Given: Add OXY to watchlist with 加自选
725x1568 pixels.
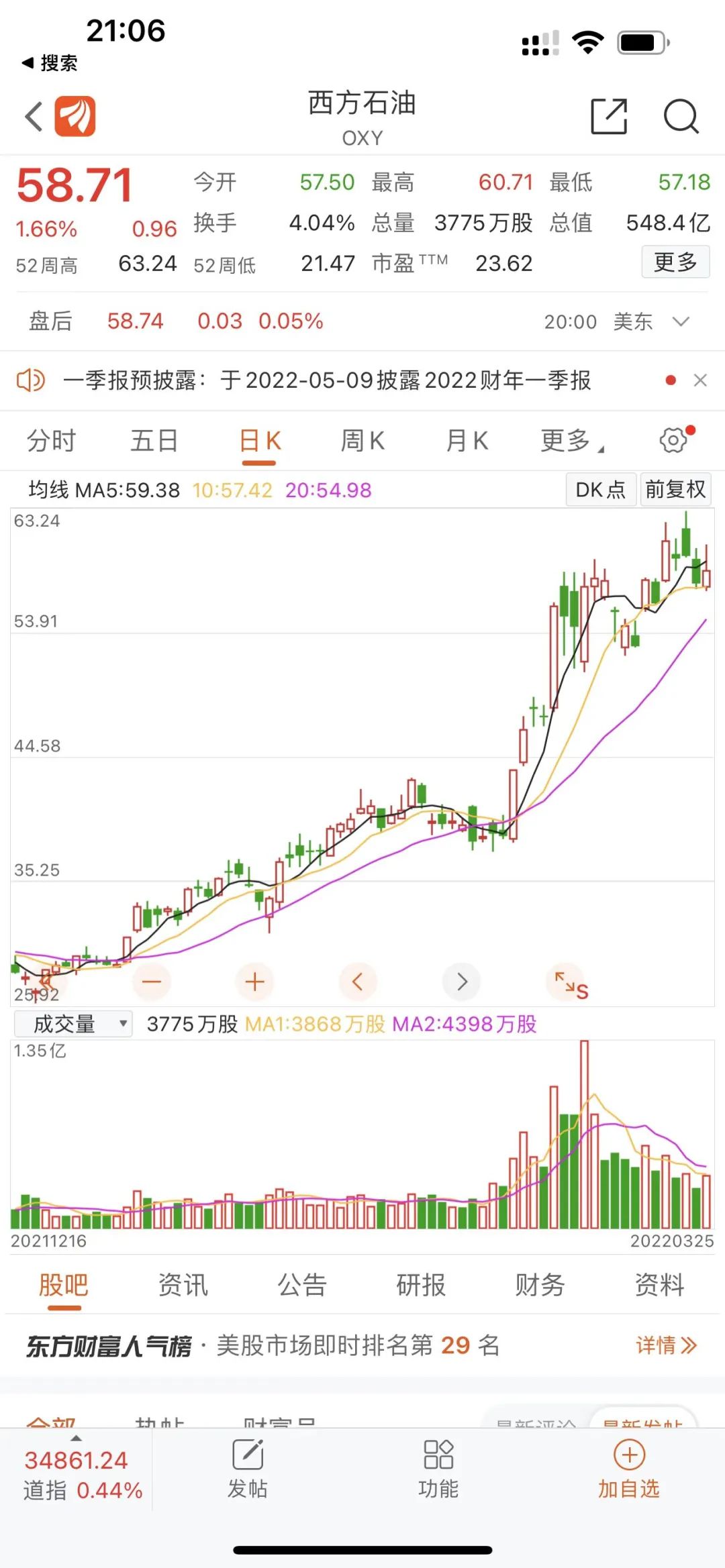Looking at the screenshot, I should [629, 1469].
